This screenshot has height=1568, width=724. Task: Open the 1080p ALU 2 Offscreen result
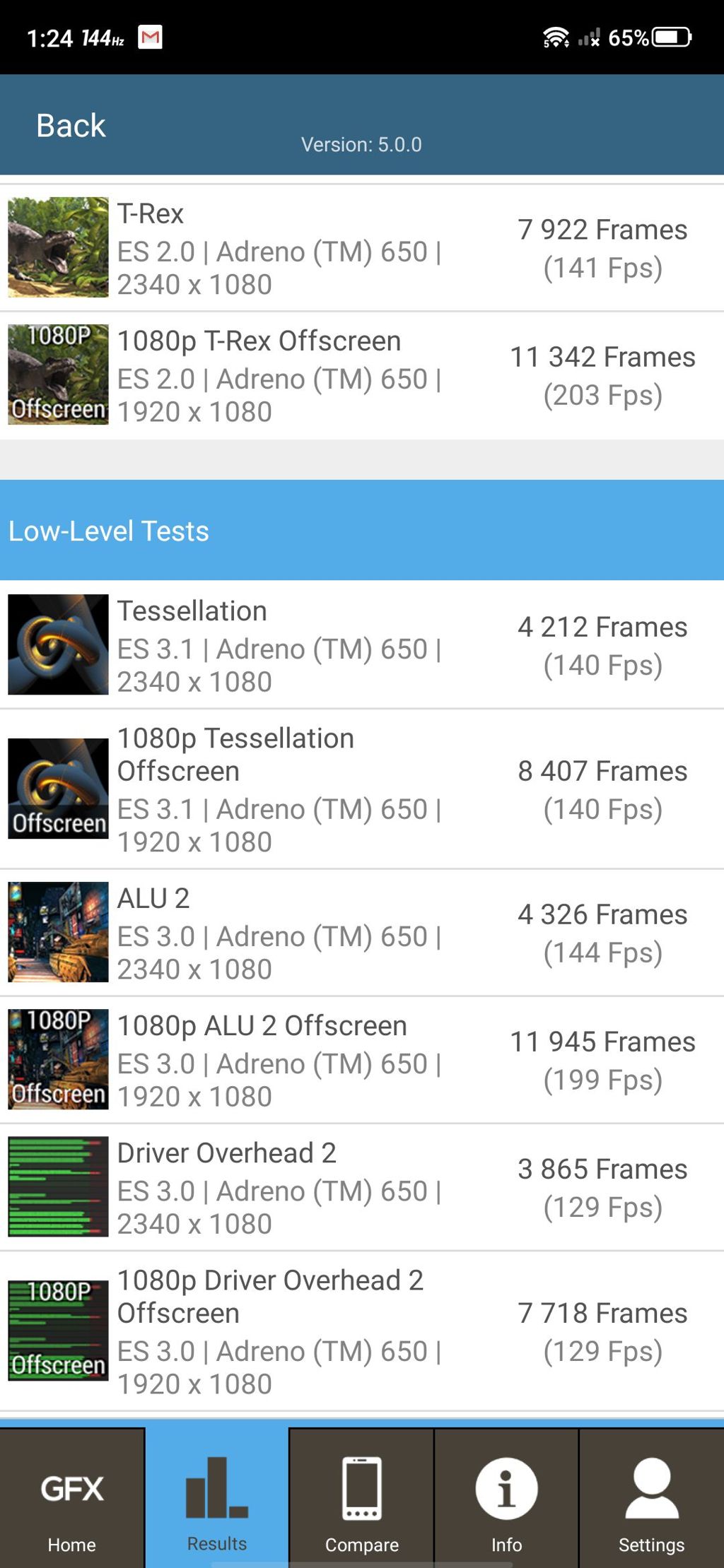coord(361,1060)
